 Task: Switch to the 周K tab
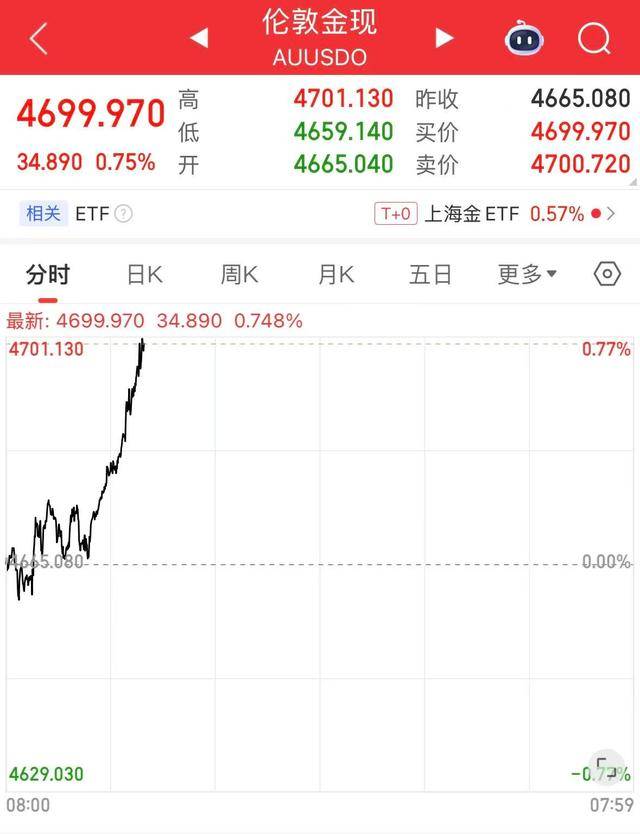coord(239,274)
